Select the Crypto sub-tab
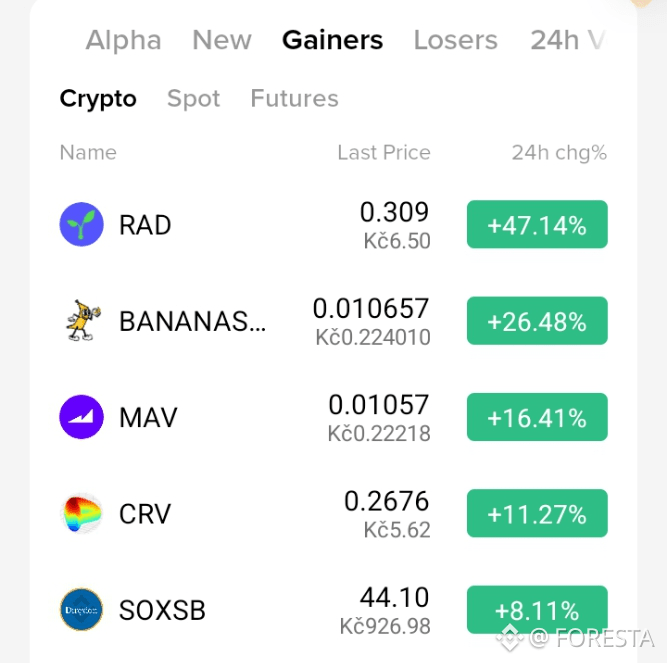 98,99
